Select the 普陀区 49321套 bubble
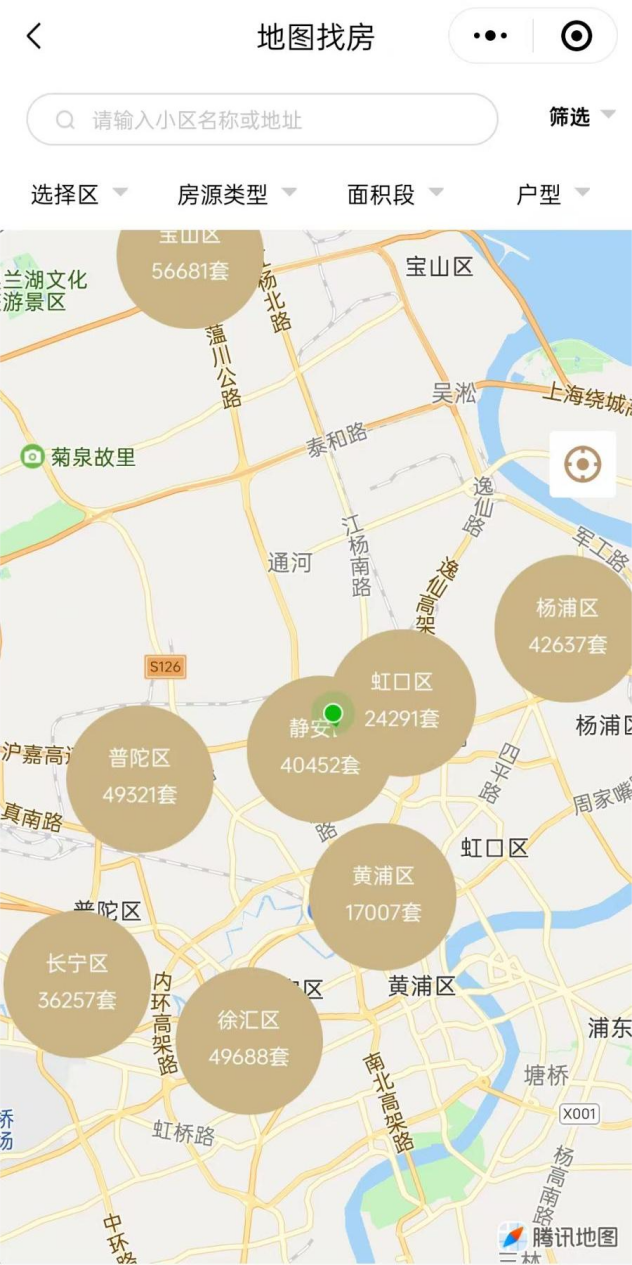632x1265 pixels. point(139,778)
